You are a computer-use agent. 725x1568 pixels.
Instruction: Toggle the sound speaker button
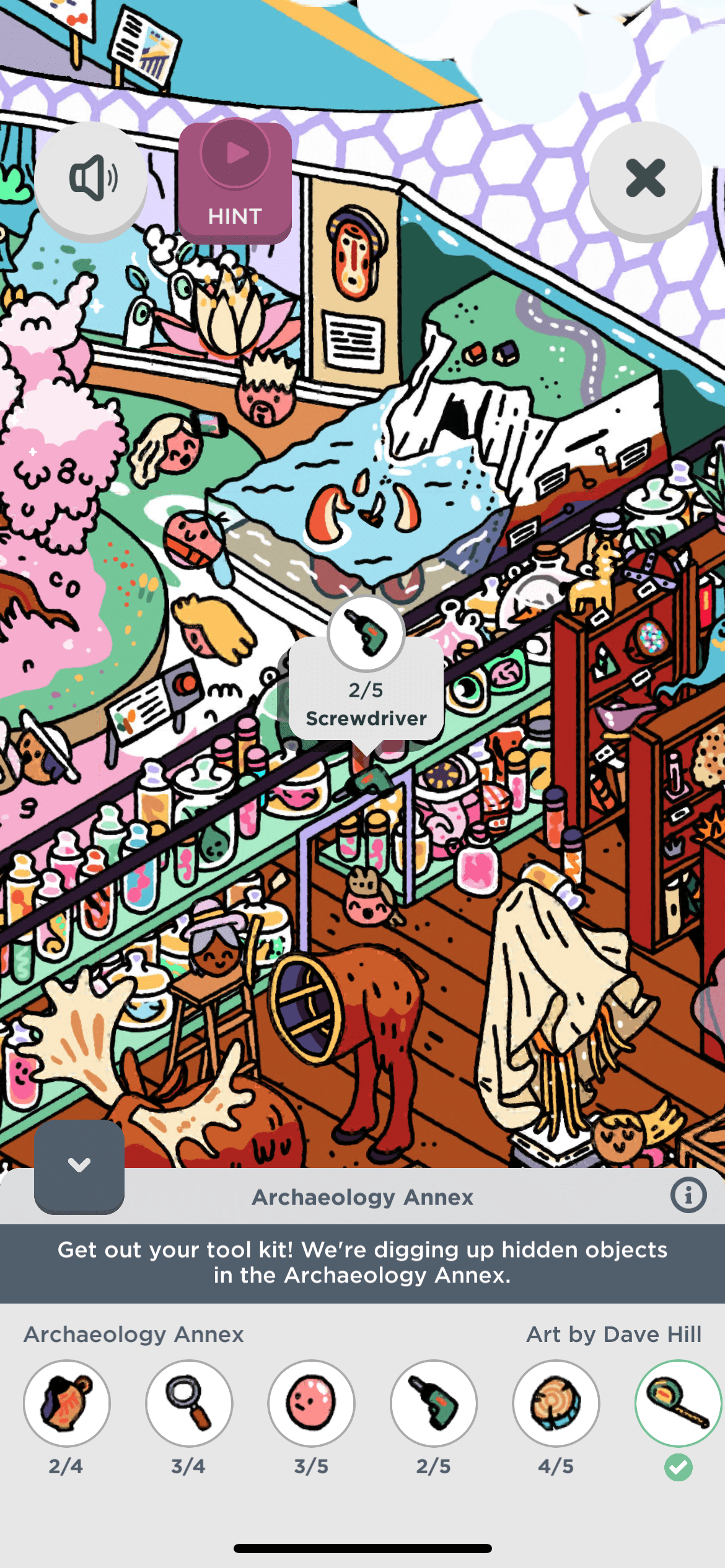tap(91, 179)
